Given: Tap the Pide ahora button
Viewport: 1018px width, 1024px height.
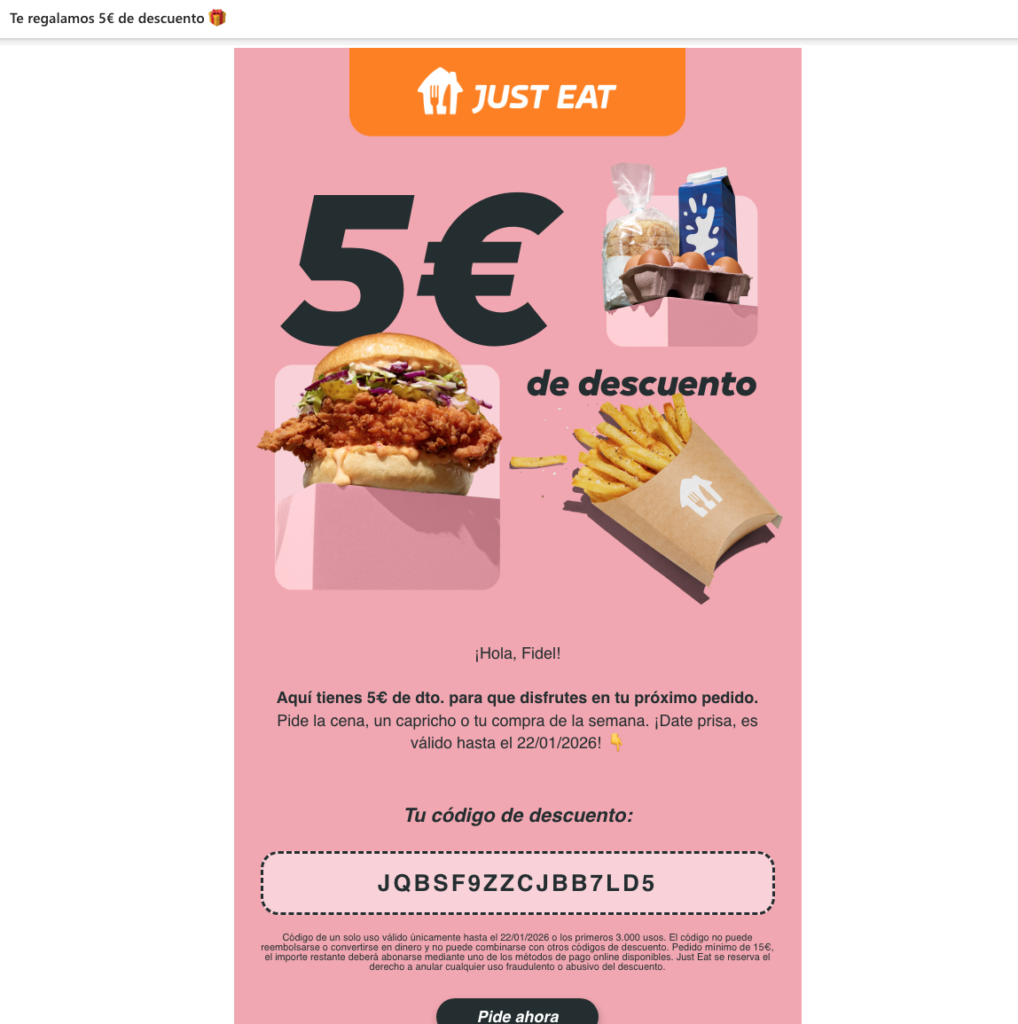Looking at the screenshot, I should pyautogui.click(x=517, y=1013).
